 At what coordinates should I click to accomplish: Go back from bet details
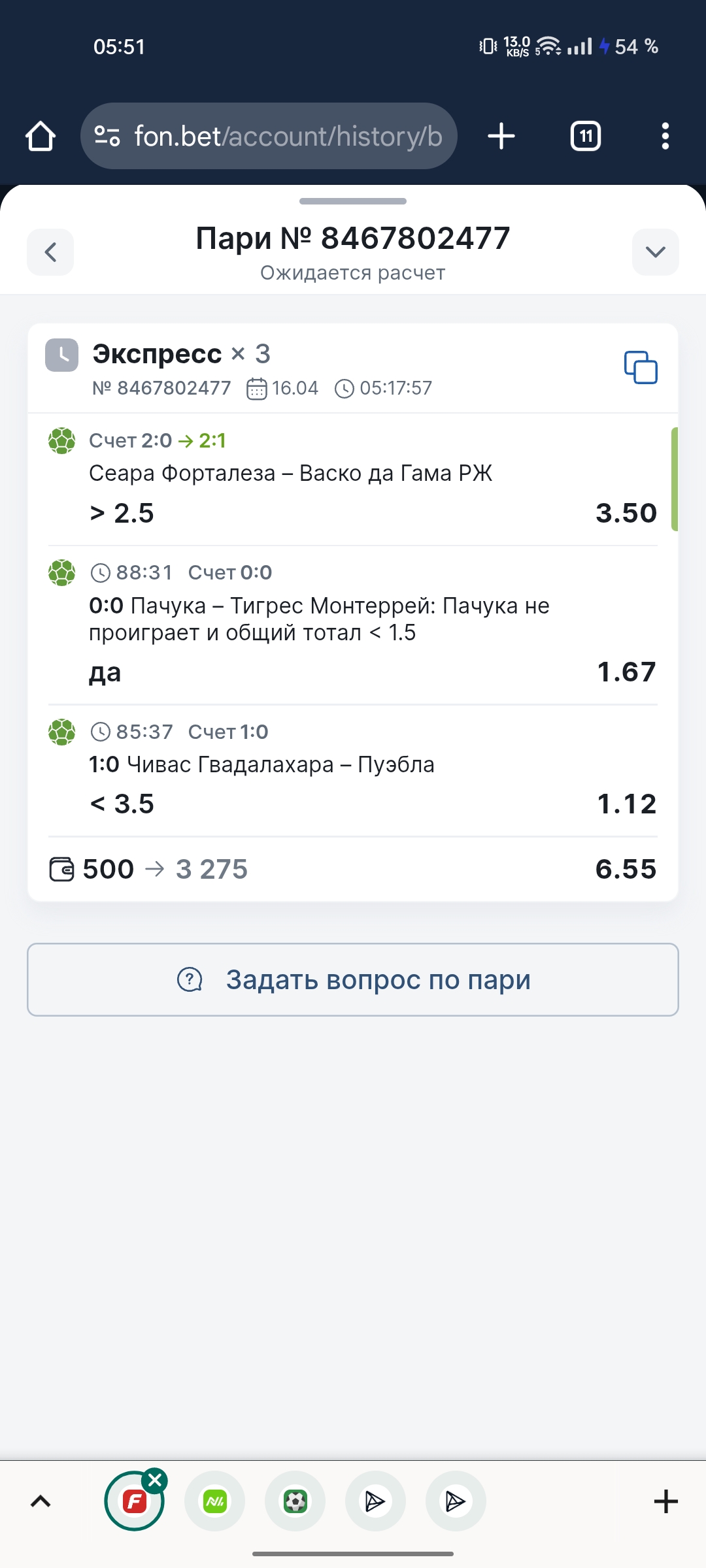point(50,252)
